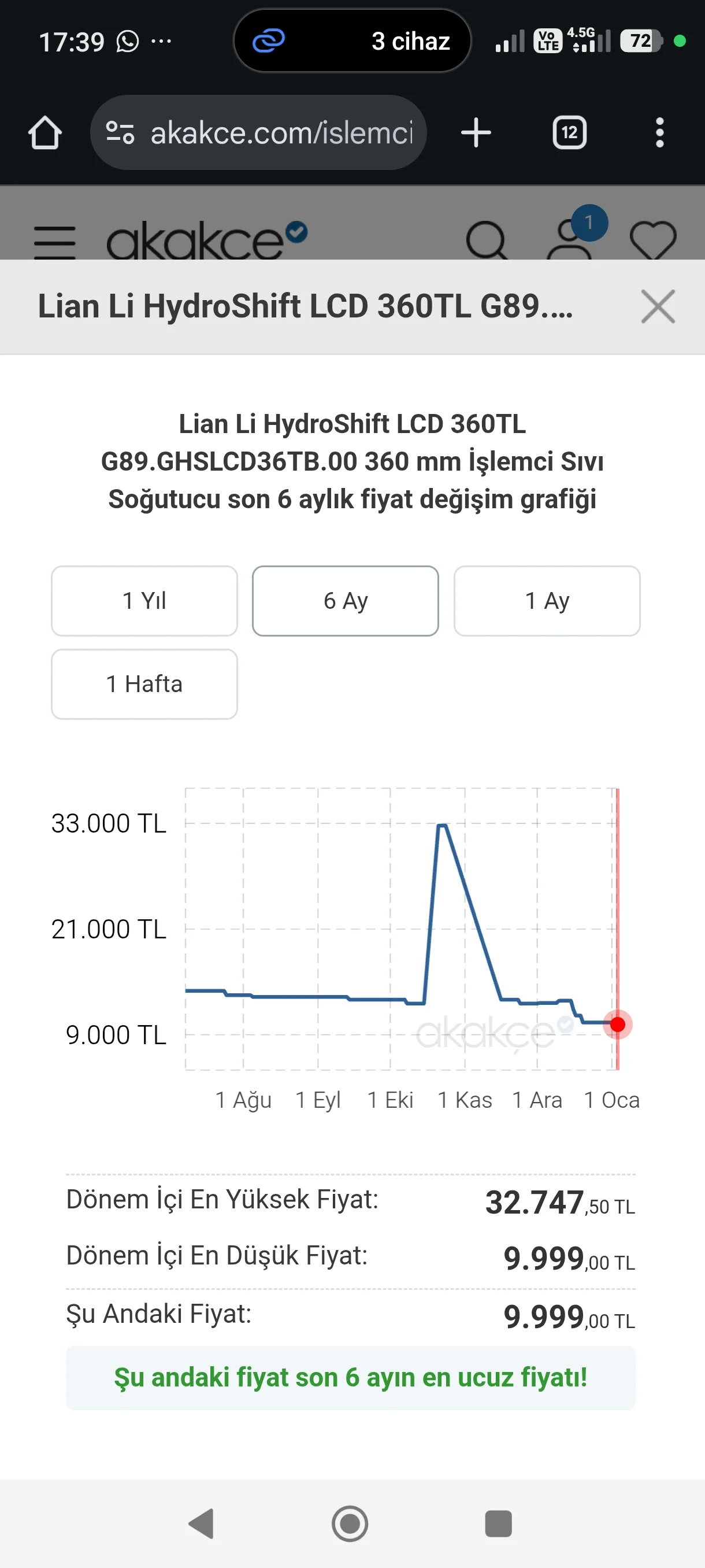Open recent apps from navigation bar
705x1568 pixels.
point(498,1523)
